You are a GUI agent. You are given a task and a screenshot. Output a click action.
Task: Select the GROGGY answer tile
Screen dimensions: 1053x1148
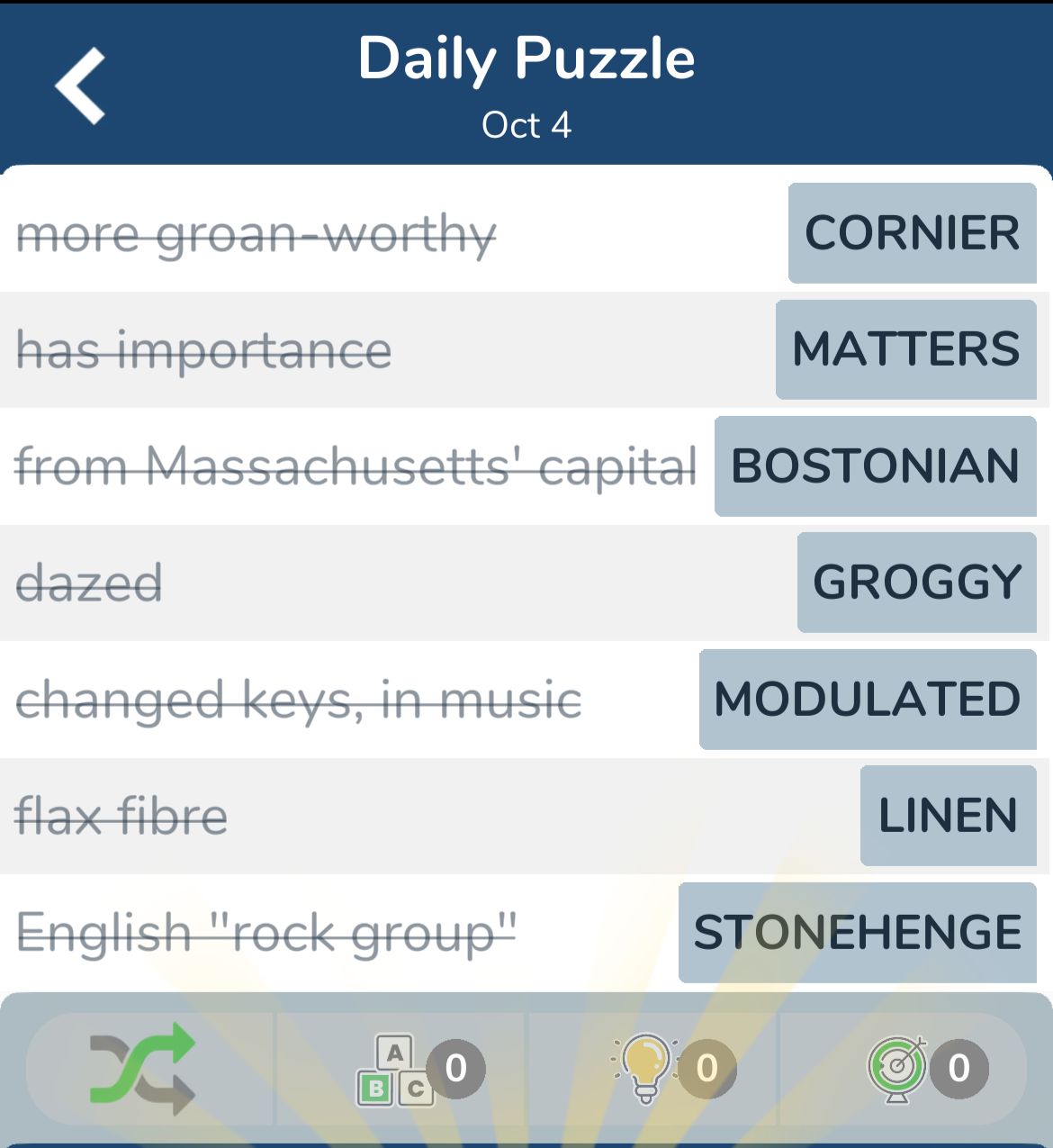[916, 583]
